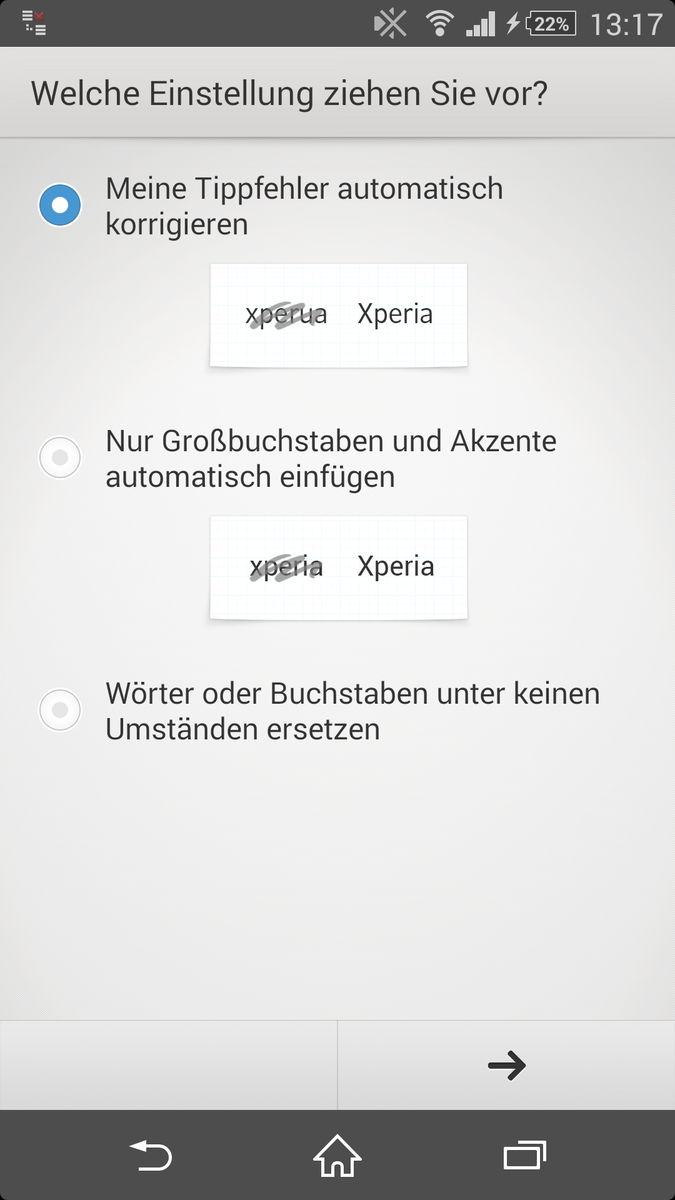Go back using the system back button
The image size is (675, 1200).
click(151, 1156)
